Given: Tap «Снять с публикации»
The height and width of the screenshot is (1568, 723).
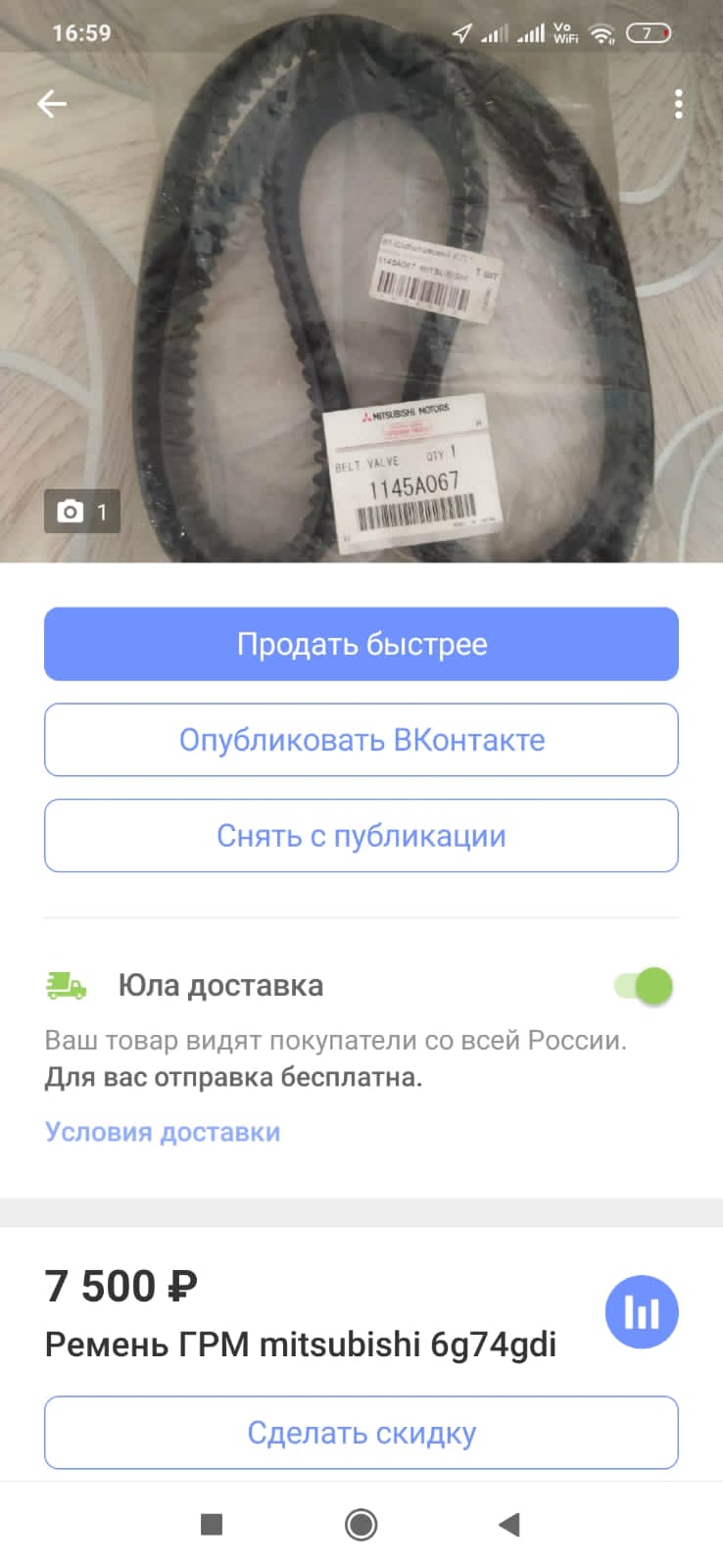Looking at the screenshot, I should tap(361, 836).
